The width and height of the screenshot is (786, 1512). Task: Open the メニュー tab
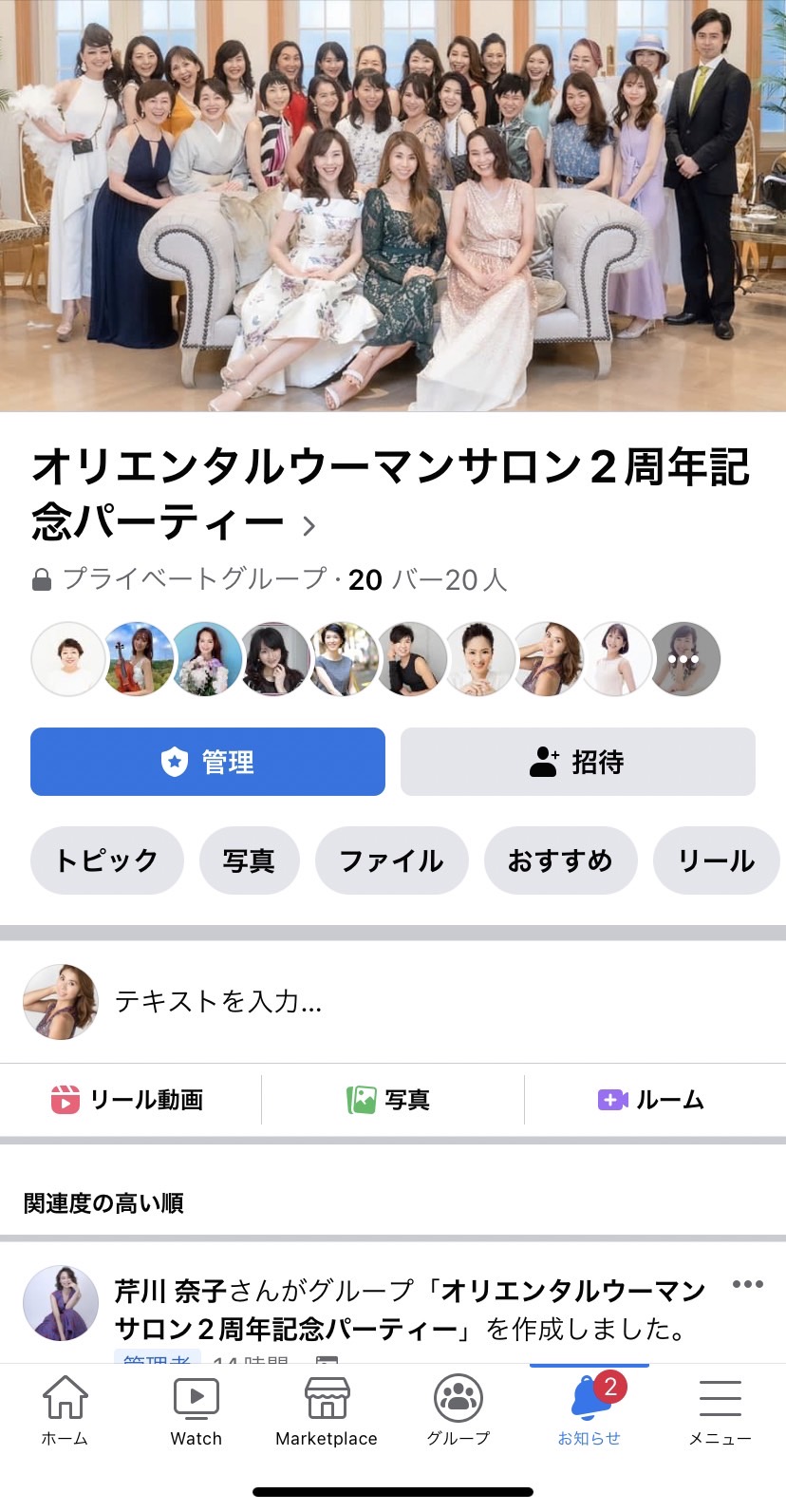pos(720,1410)
